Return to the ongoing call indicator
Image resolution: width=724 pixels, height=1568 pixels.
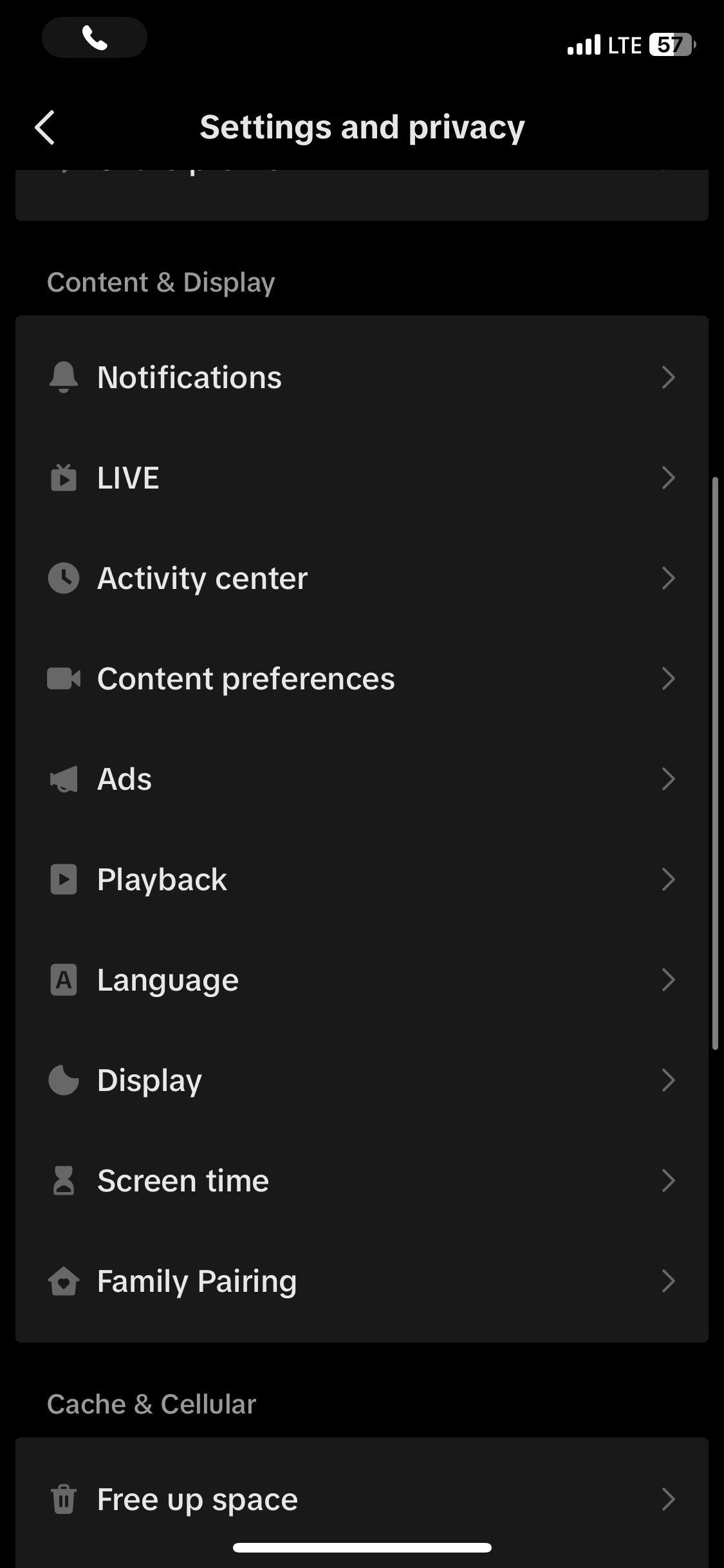[x=95, y=38]
